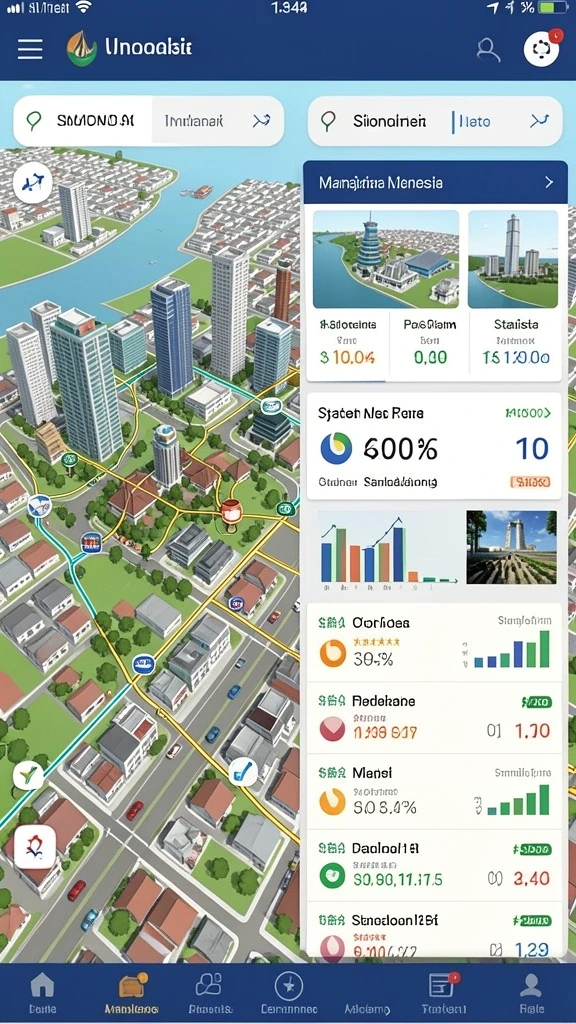Switch to the tab with star icon
The width and height of the screenshot is (576, 1024).
click(x=288, y=993)
